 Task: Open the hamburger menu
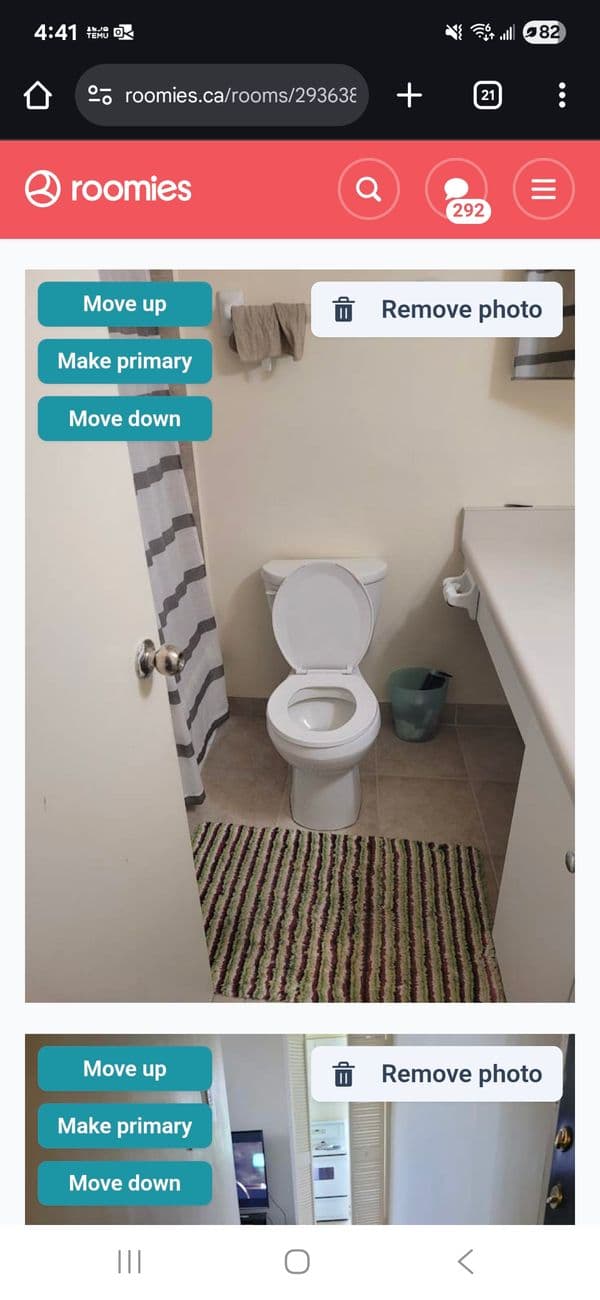[543, 189]
